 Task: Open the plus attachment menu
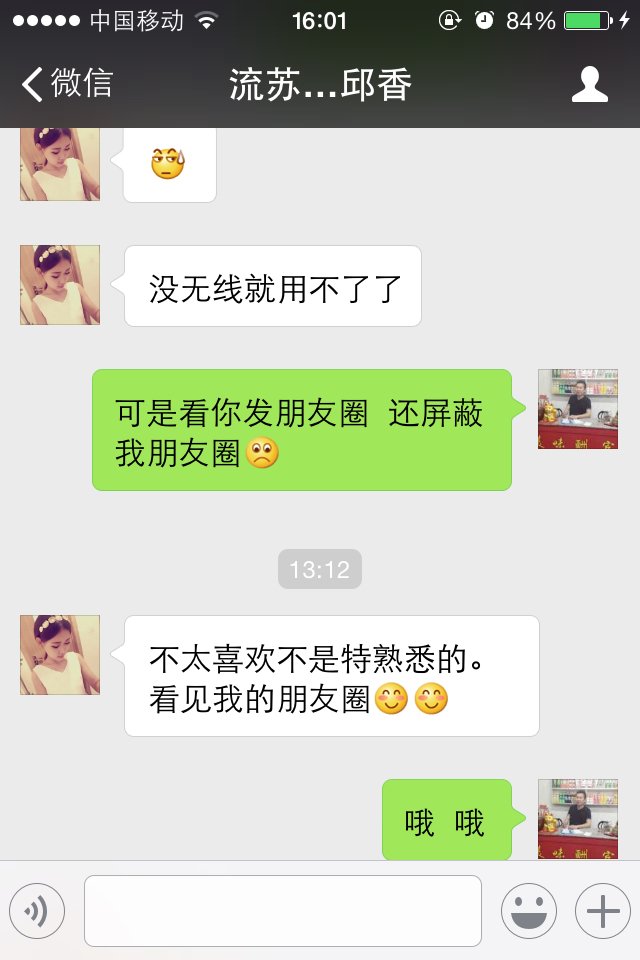click(x=602, y=911)
